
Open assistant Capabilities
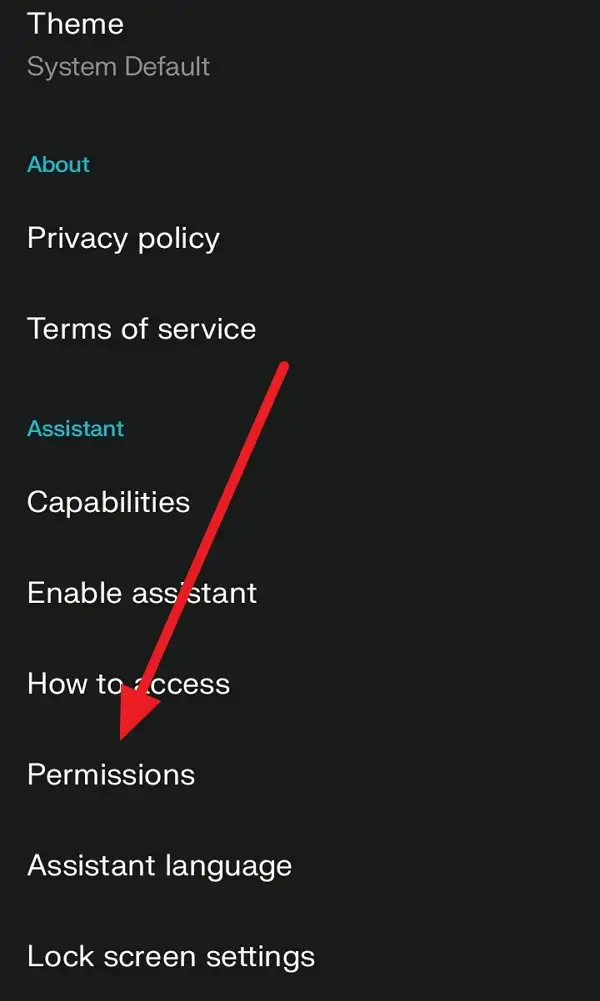[108, 502]
